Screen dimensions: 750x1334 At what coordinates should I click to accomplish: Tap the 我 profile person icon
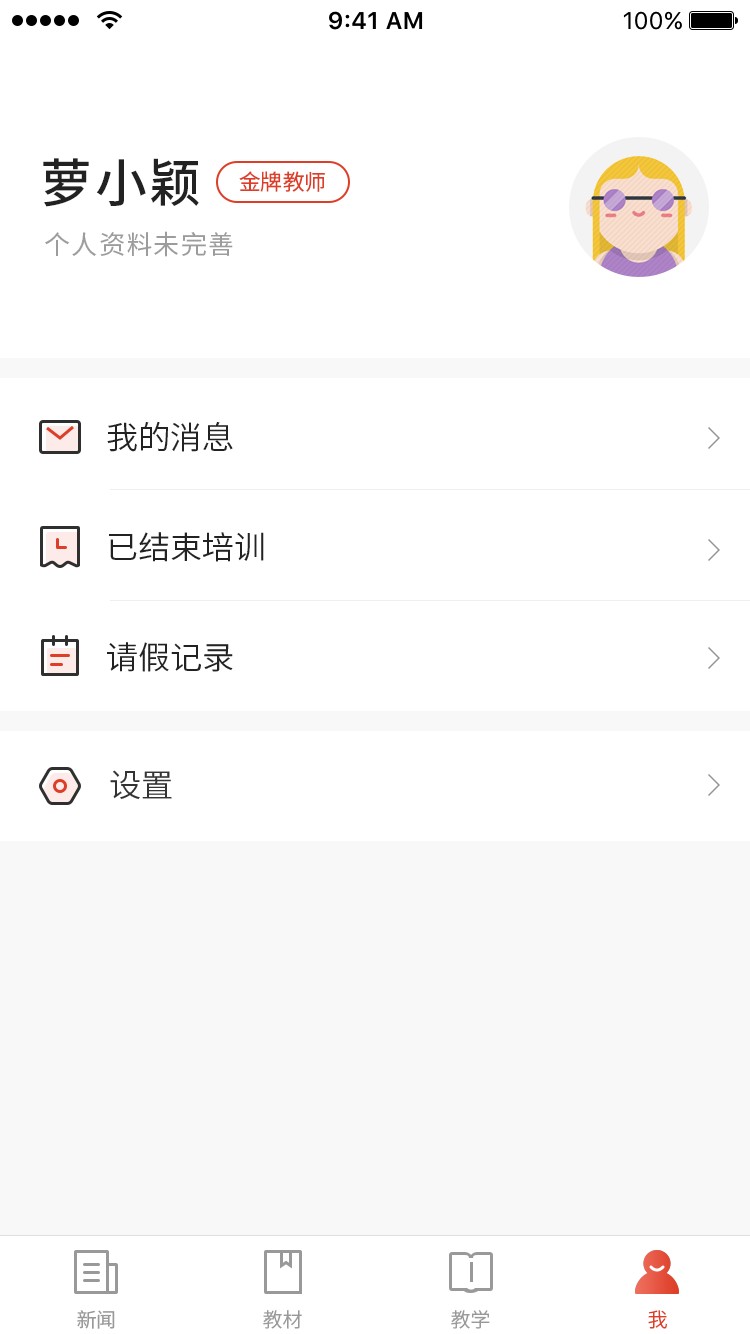click(657, 1270)
